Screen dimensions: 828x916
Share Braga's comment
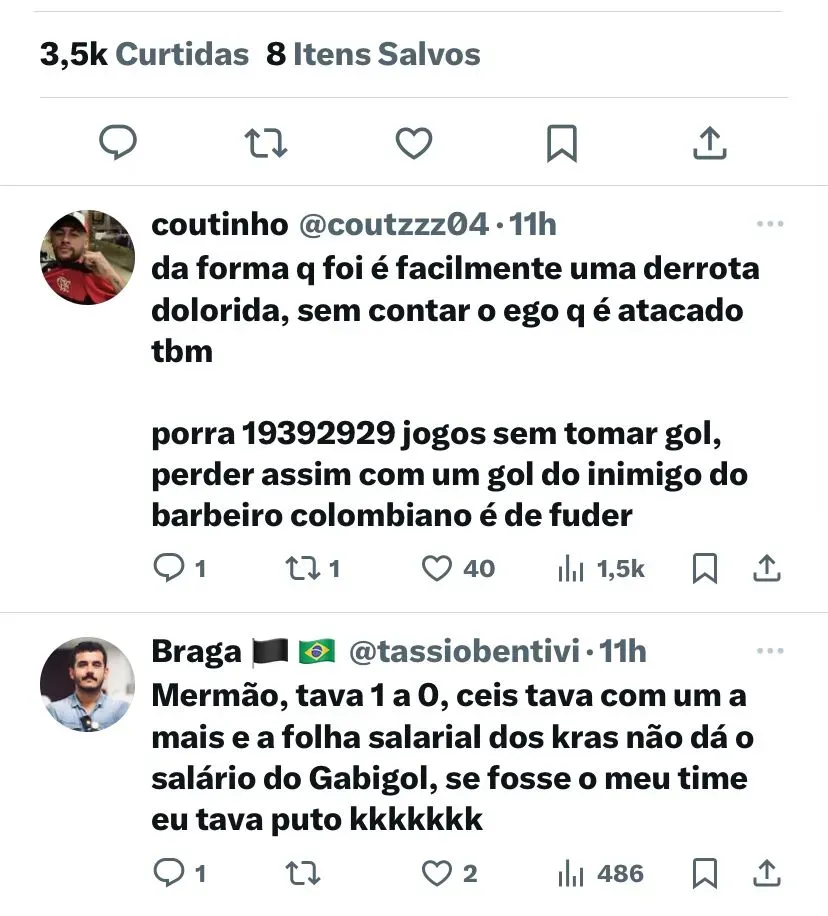point(766,873)
